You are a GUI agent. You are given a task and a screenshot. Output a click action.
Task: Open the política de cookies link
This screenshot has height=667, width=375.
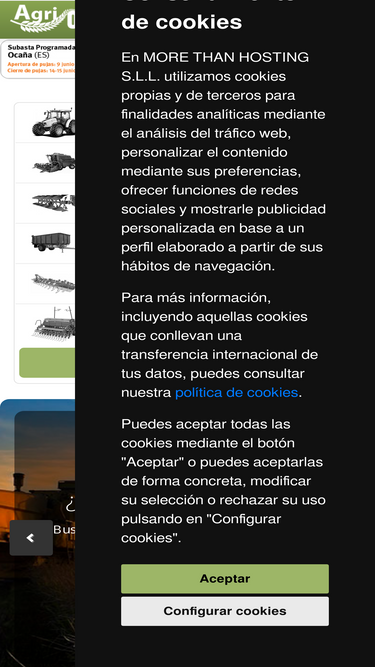236,392
